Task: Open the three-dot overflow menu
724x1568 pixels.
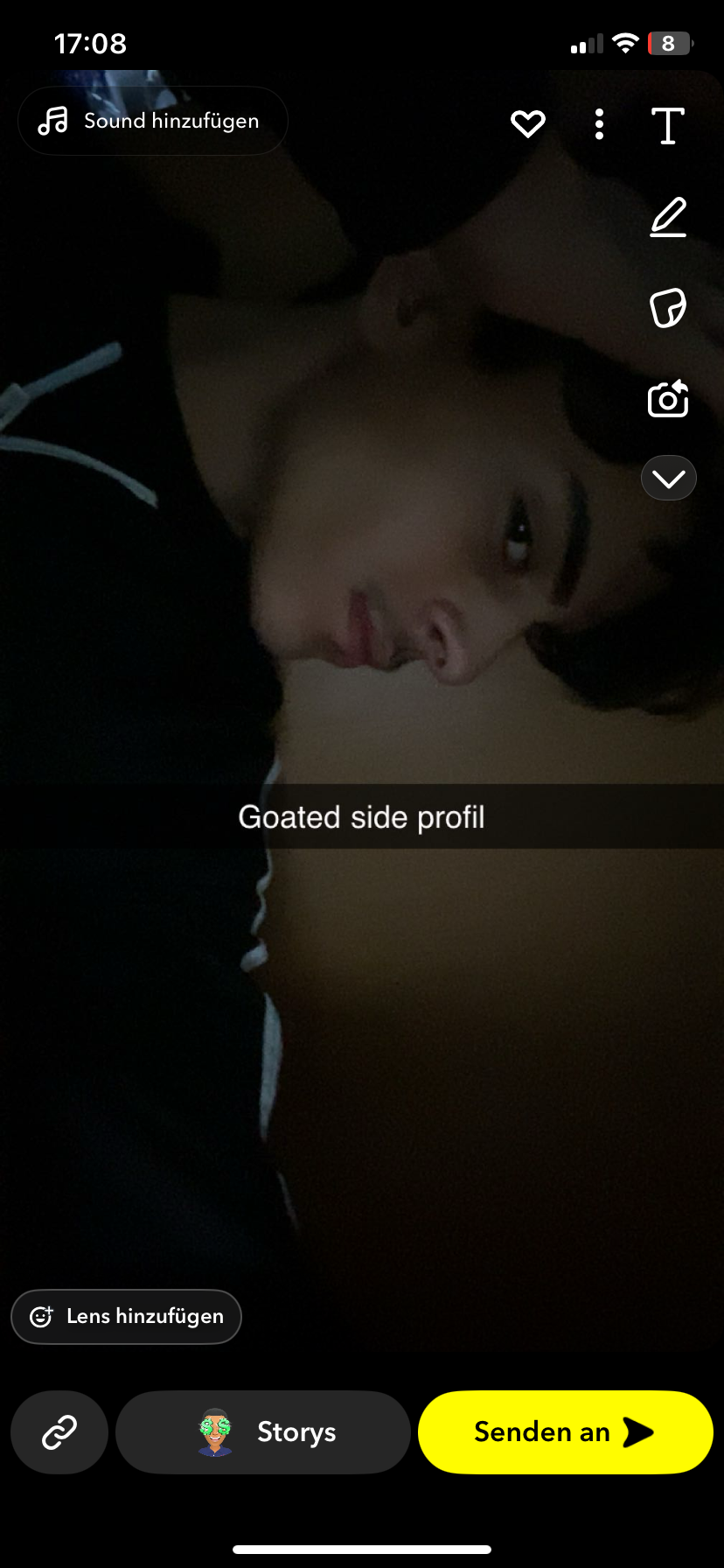Action: pos(599,124)
